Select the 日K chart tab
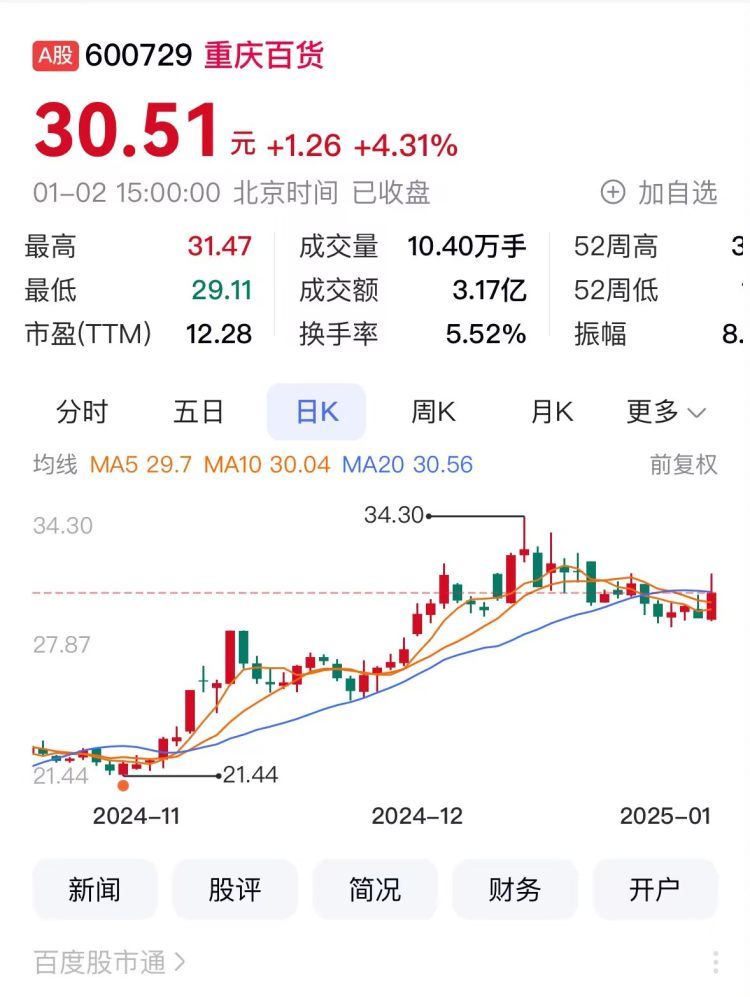The height and width of the screenshot is (997, 750). 316,412
